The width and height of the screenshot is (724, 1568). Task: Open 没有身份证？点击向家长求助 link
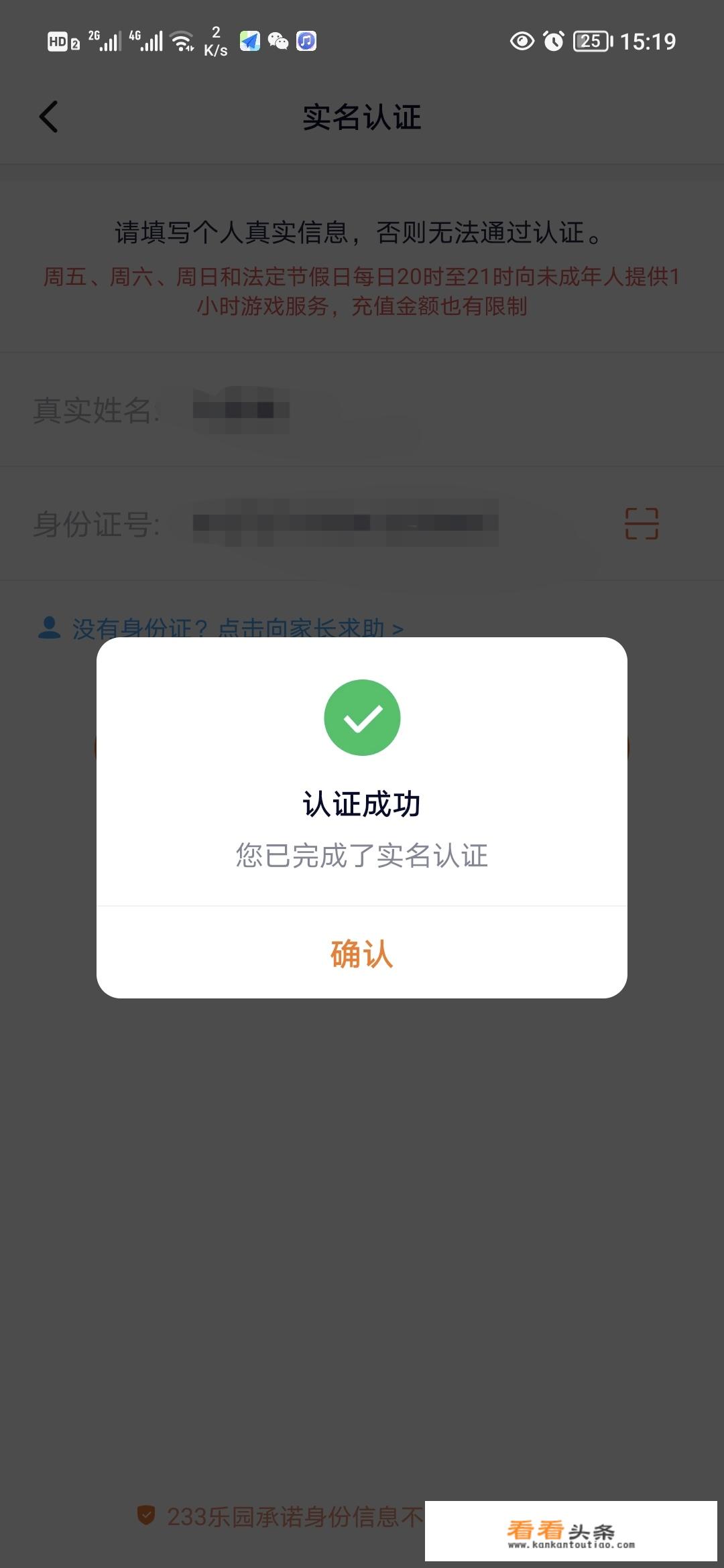(x=228, y=628)
